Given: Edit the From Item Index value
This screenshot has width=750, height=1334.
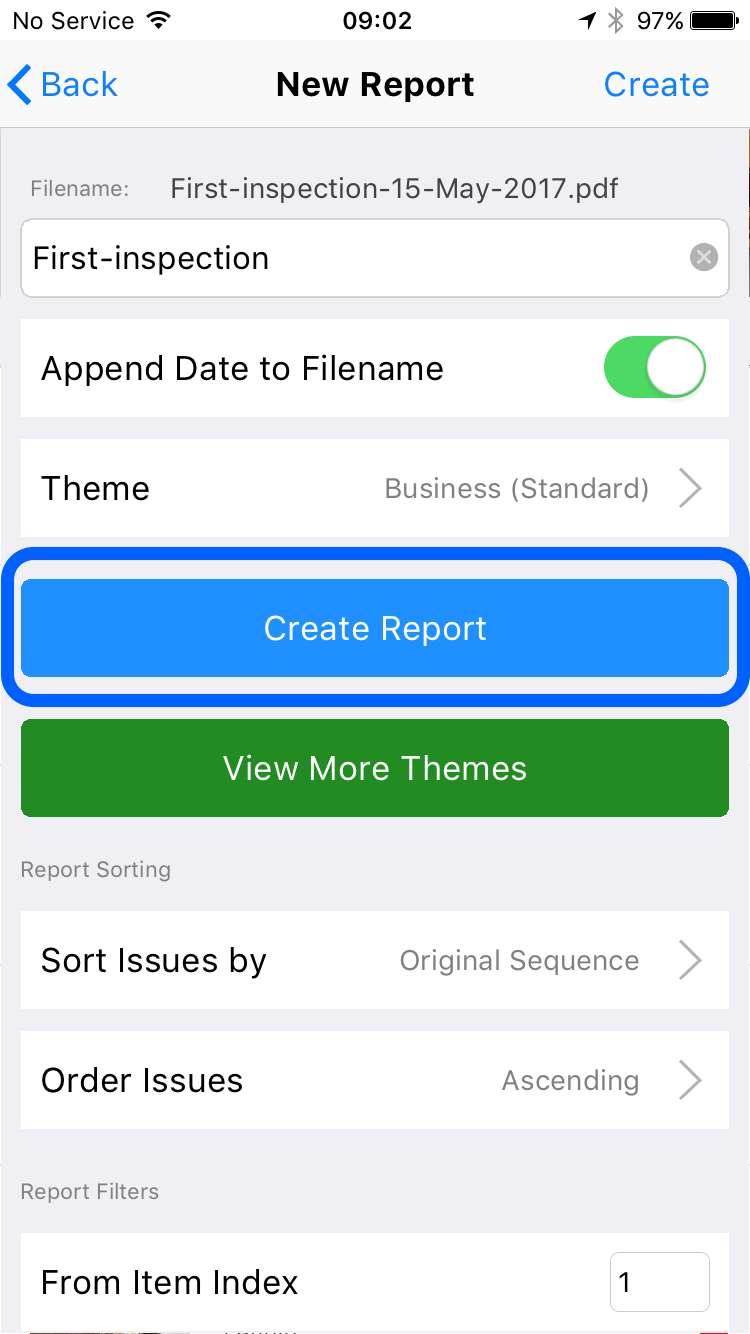Looking at the screenshot, I should coord(660,1282).
